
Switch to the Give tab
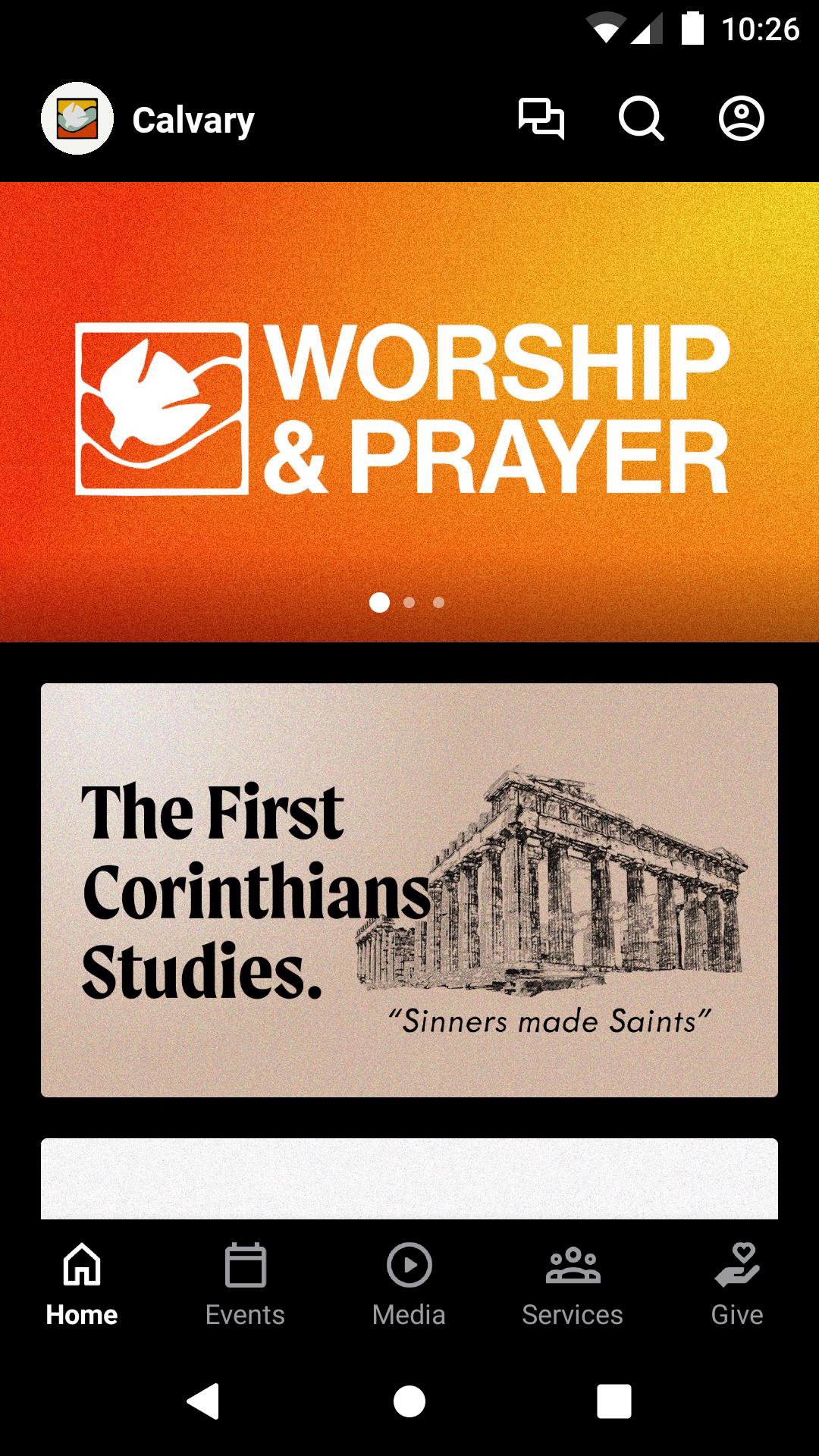click(736, 1285)
